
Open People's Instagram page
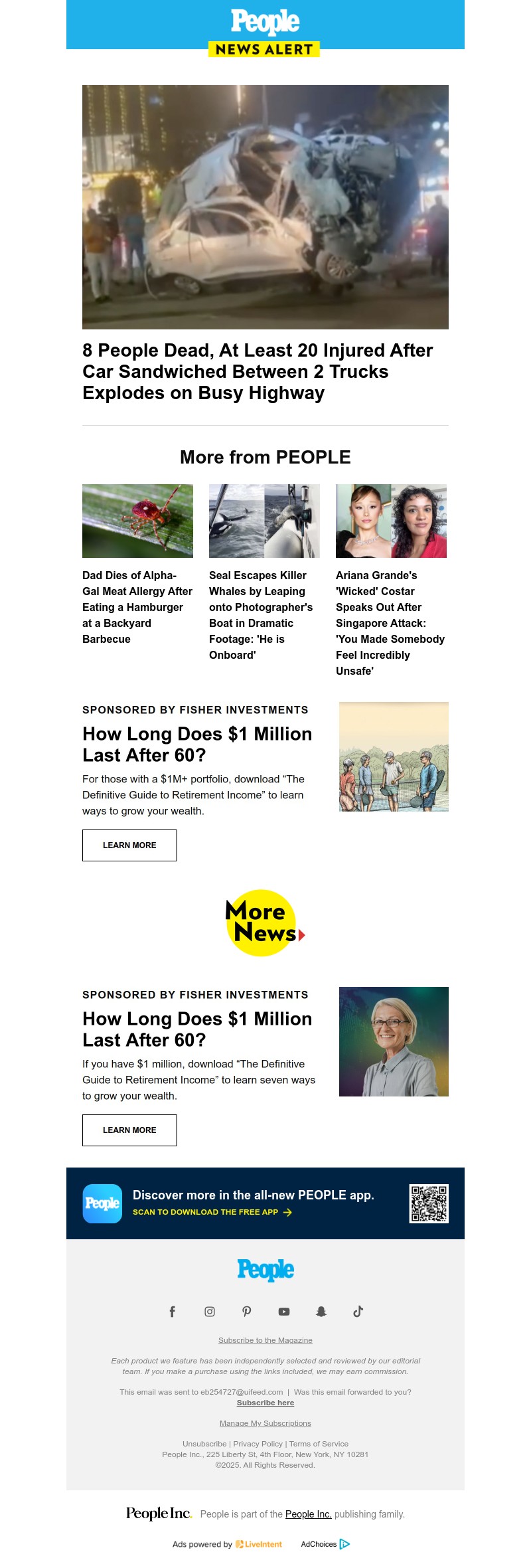click(x=210, y=1312)
